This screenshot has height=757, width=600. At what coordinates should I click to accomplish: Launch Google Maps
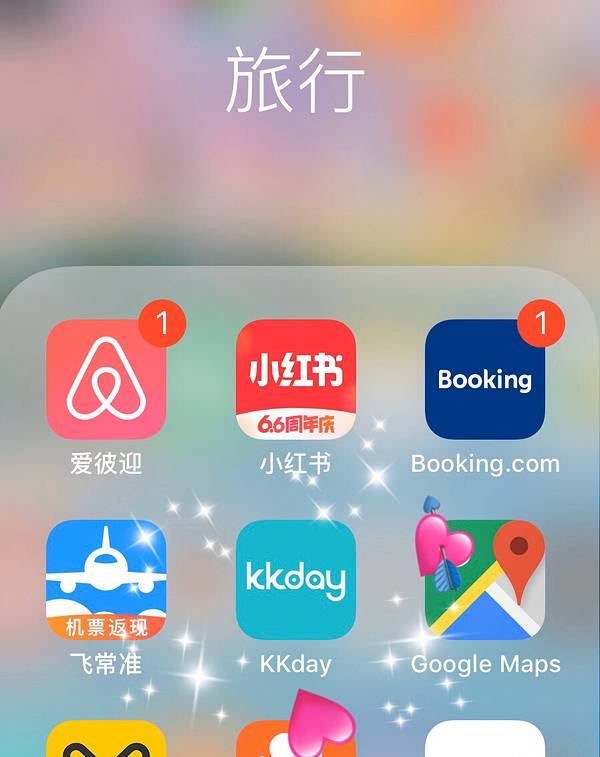[x=485, y=580]
